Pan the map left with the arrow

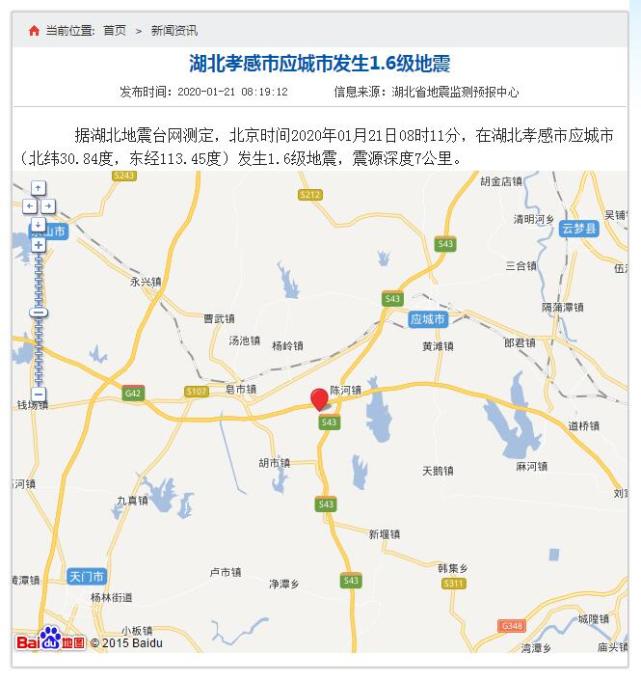click(29, 206)
